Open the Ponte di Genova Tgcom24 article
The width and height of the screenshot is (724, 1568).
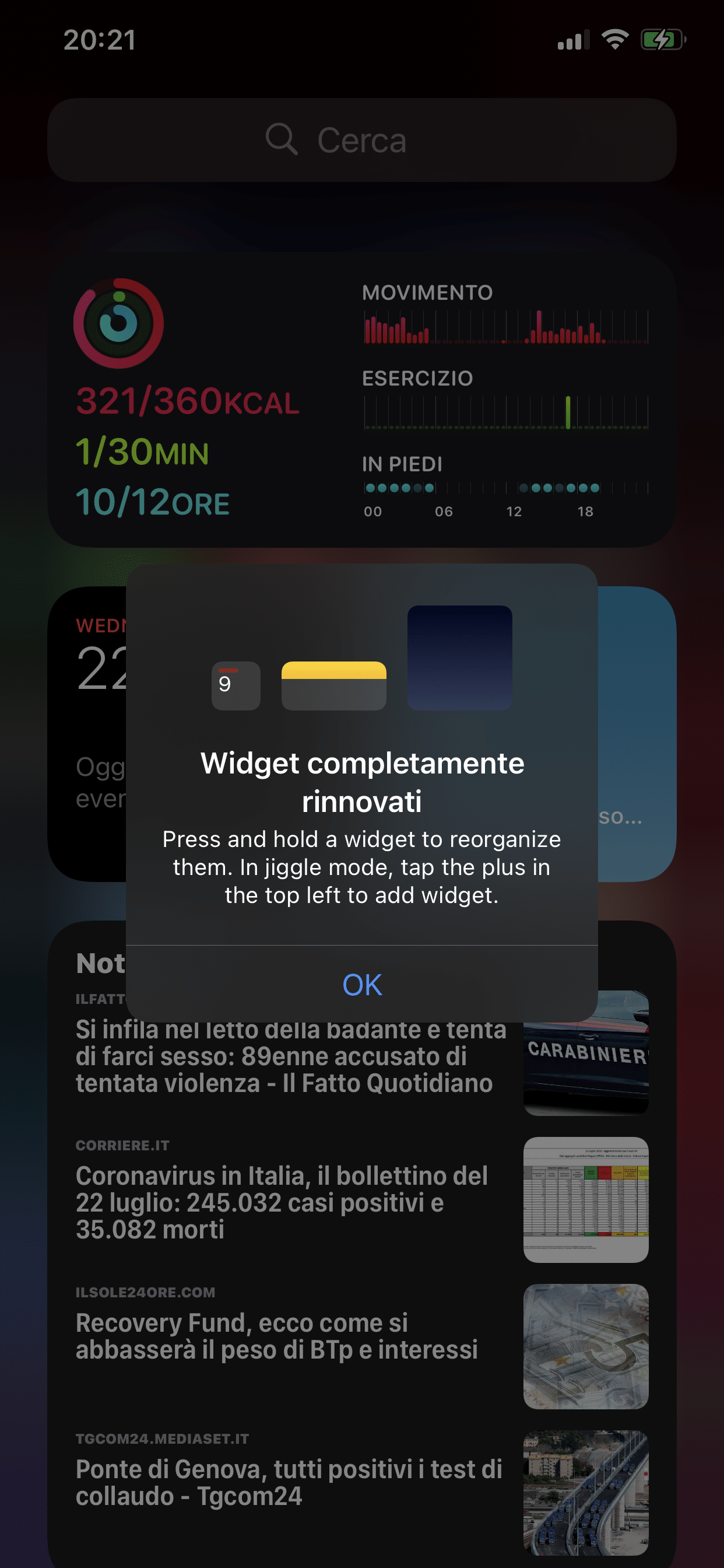click(289, 1482)
